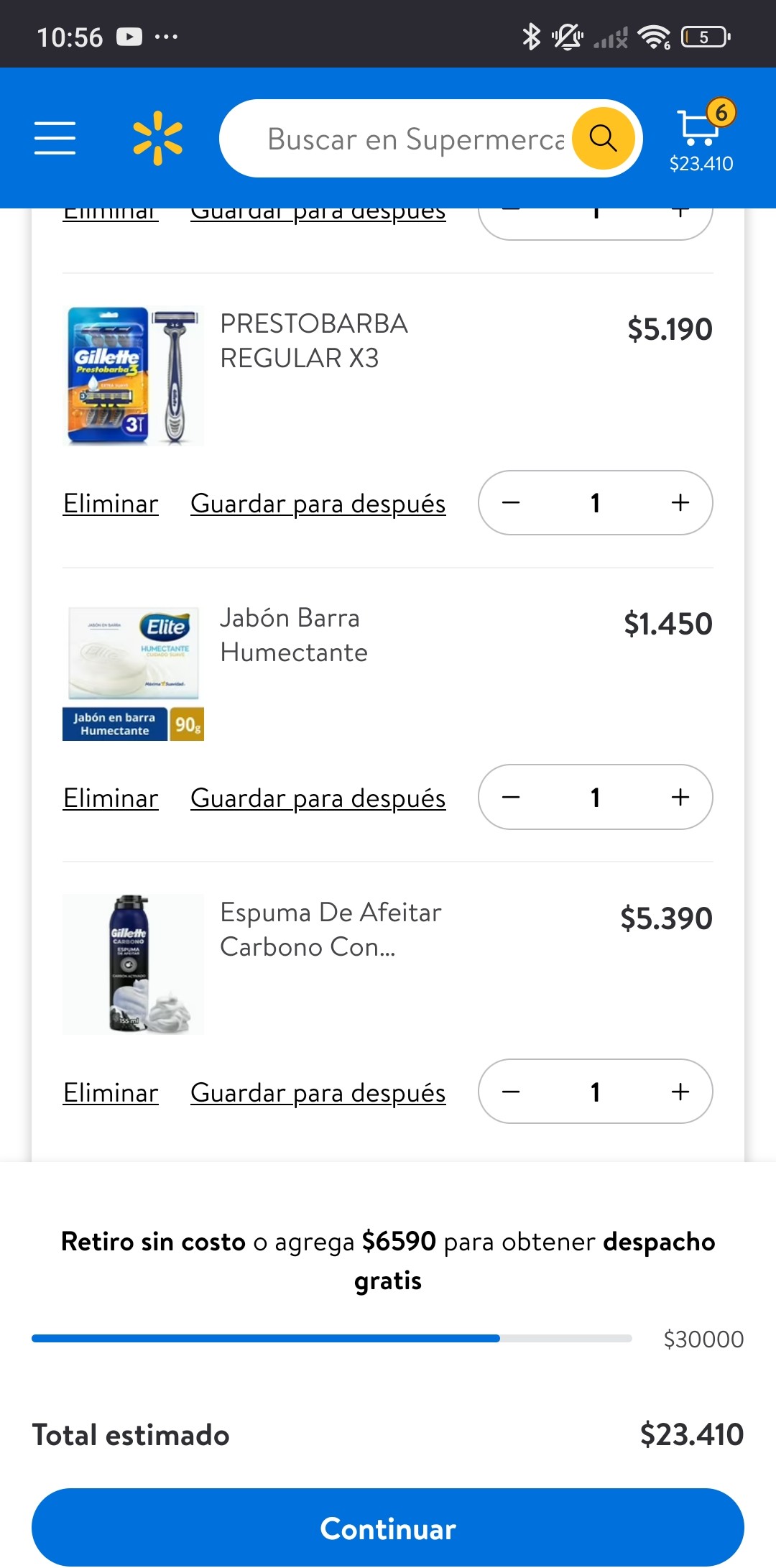Guardar para después the Jabón Barra Humectante
The image size is (776, 1568).
[318, 798]
